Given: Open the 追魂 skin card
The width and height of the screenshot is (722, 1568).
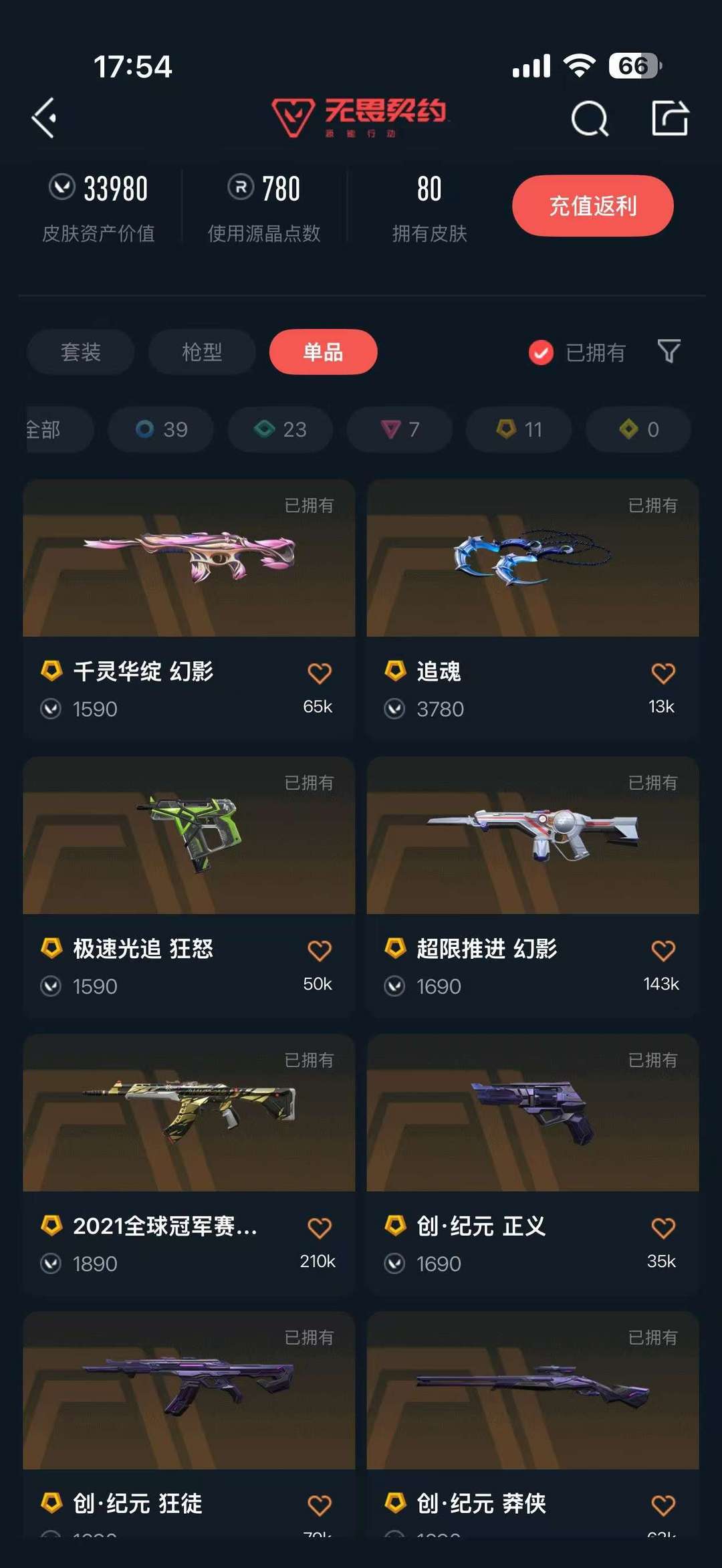Looking at the screenshot, I should [x=533, y=608].
